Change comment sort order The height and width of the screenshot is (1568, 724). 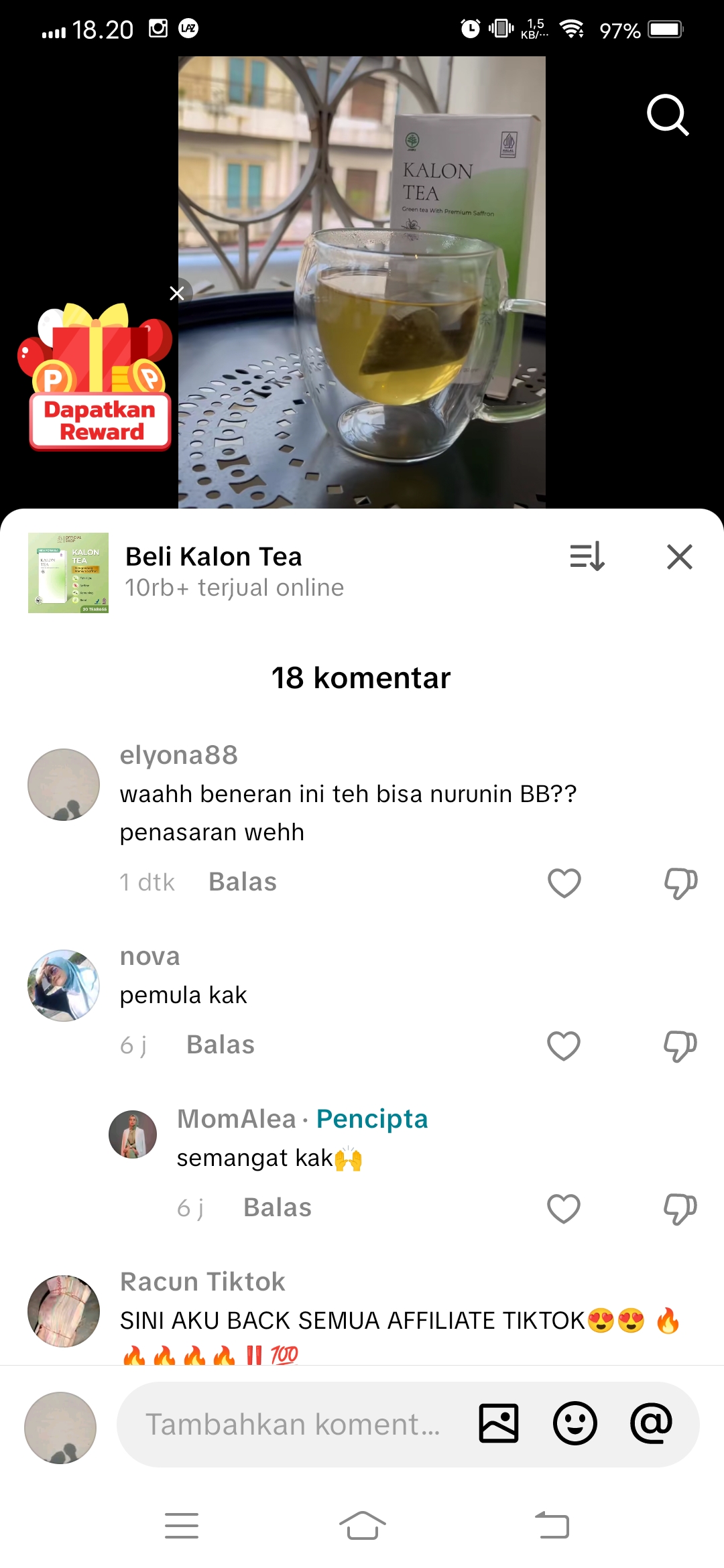point(587,557)
